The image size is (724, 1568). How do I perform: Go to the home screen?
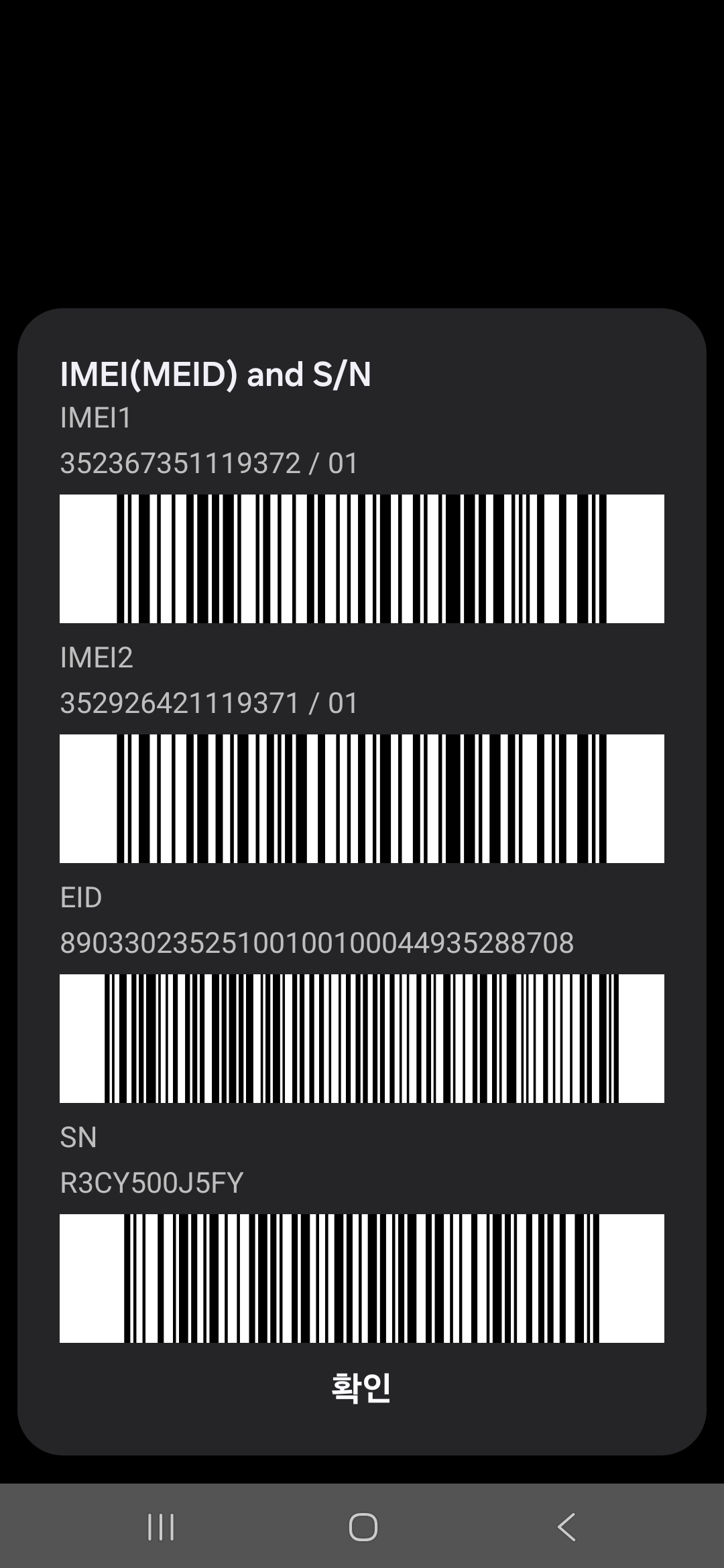(363, 1527)
